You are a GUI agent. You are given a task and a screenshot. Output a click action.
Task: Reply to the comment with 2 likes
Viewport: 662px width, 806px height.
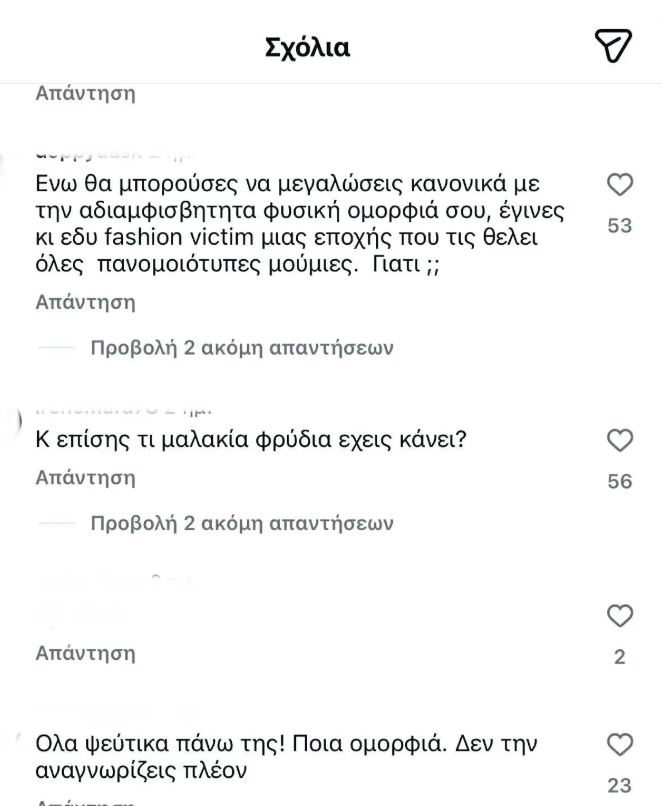[x=85, y=654]
